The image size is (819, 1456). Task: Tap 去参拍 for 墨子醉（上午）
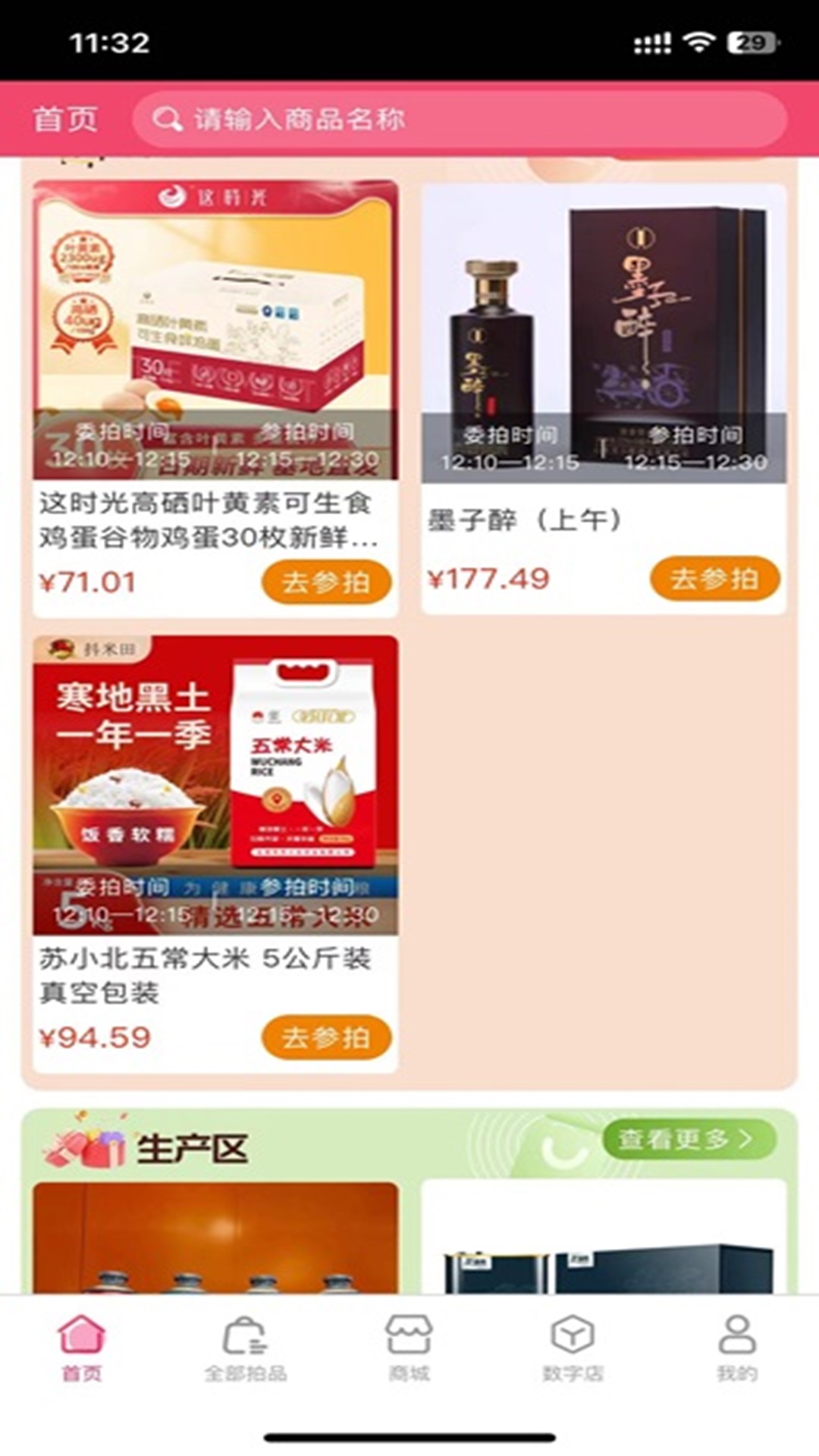[x=715, y=579]
